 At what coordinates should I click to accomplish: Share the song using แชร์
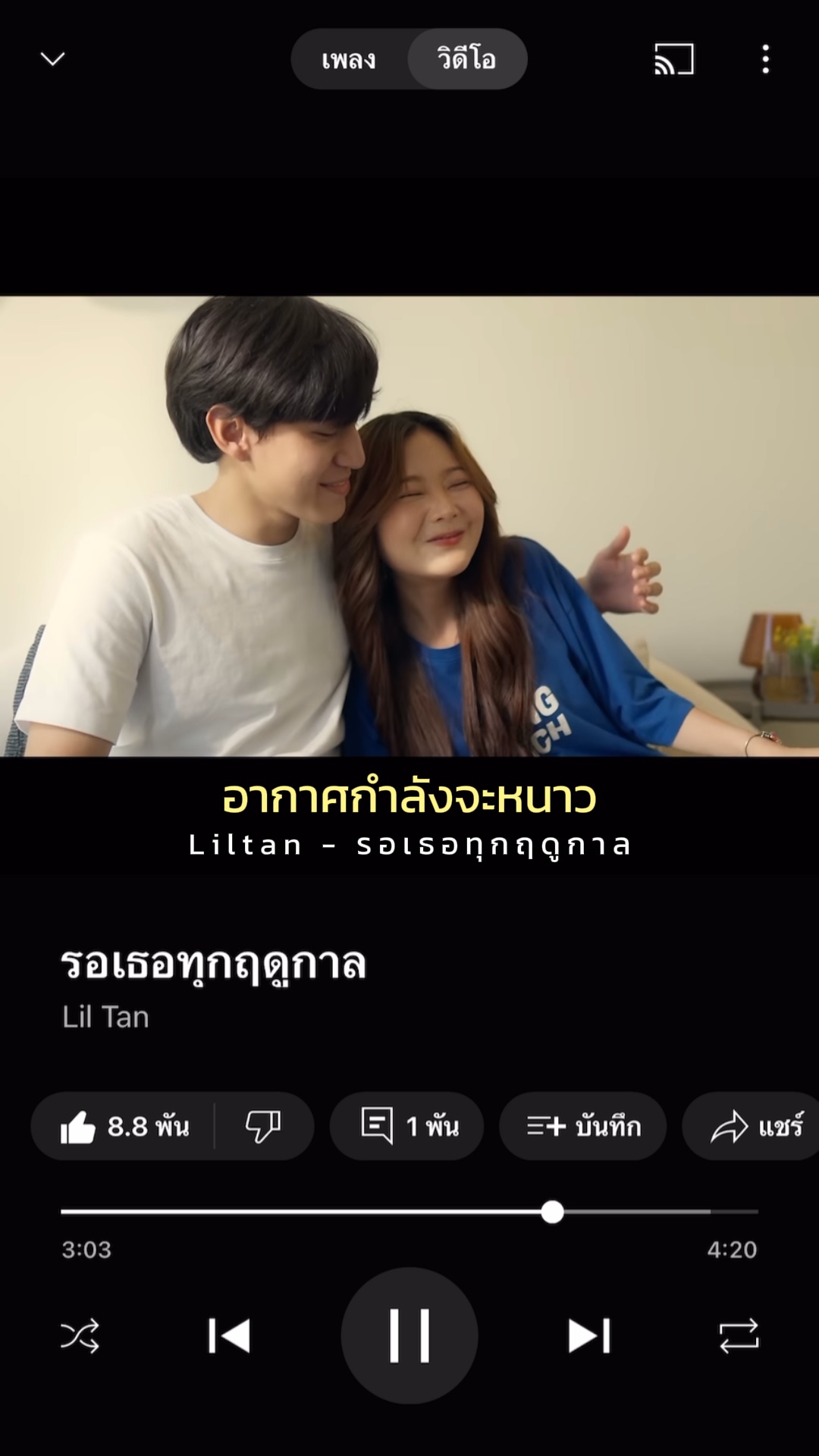(755, 1126)
